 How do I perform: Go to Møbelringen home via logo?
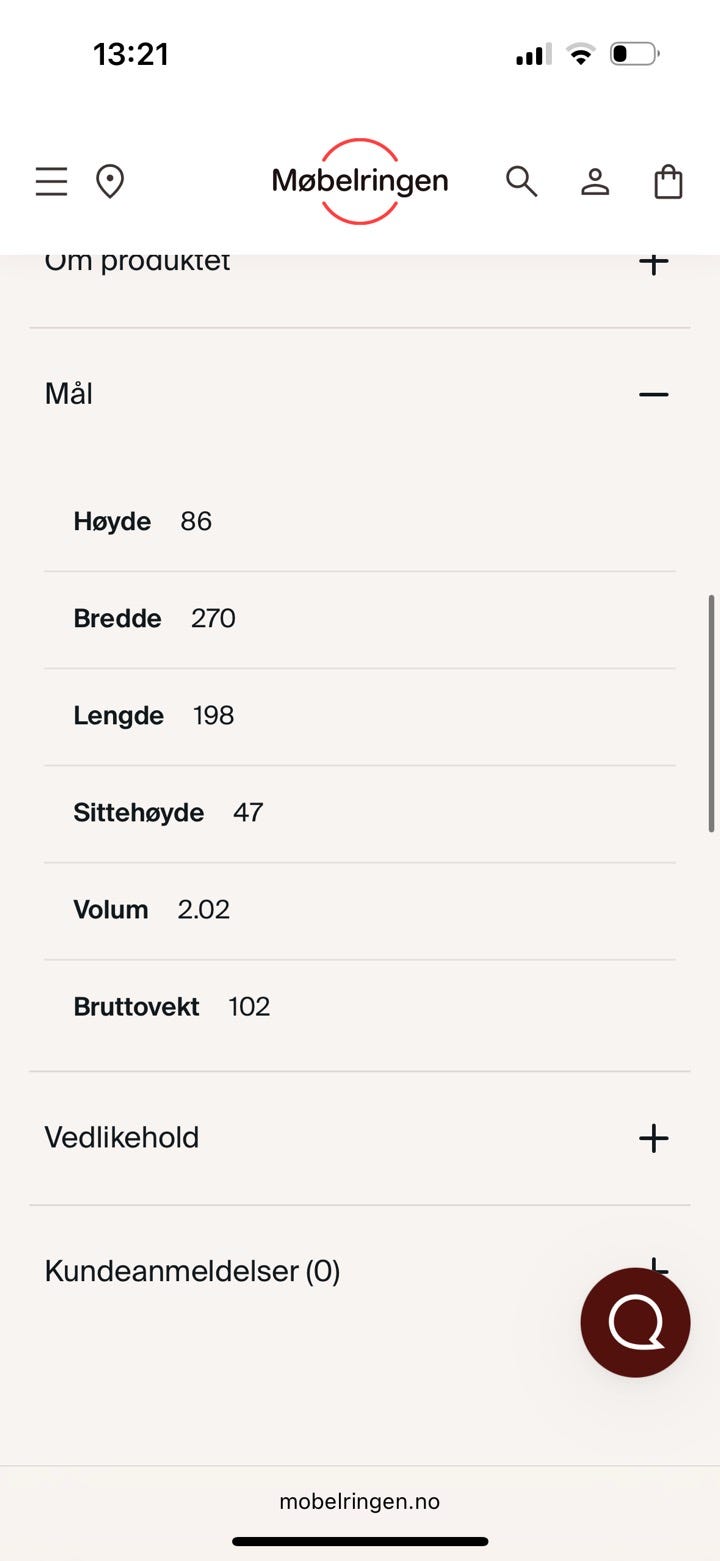point(360,182)
